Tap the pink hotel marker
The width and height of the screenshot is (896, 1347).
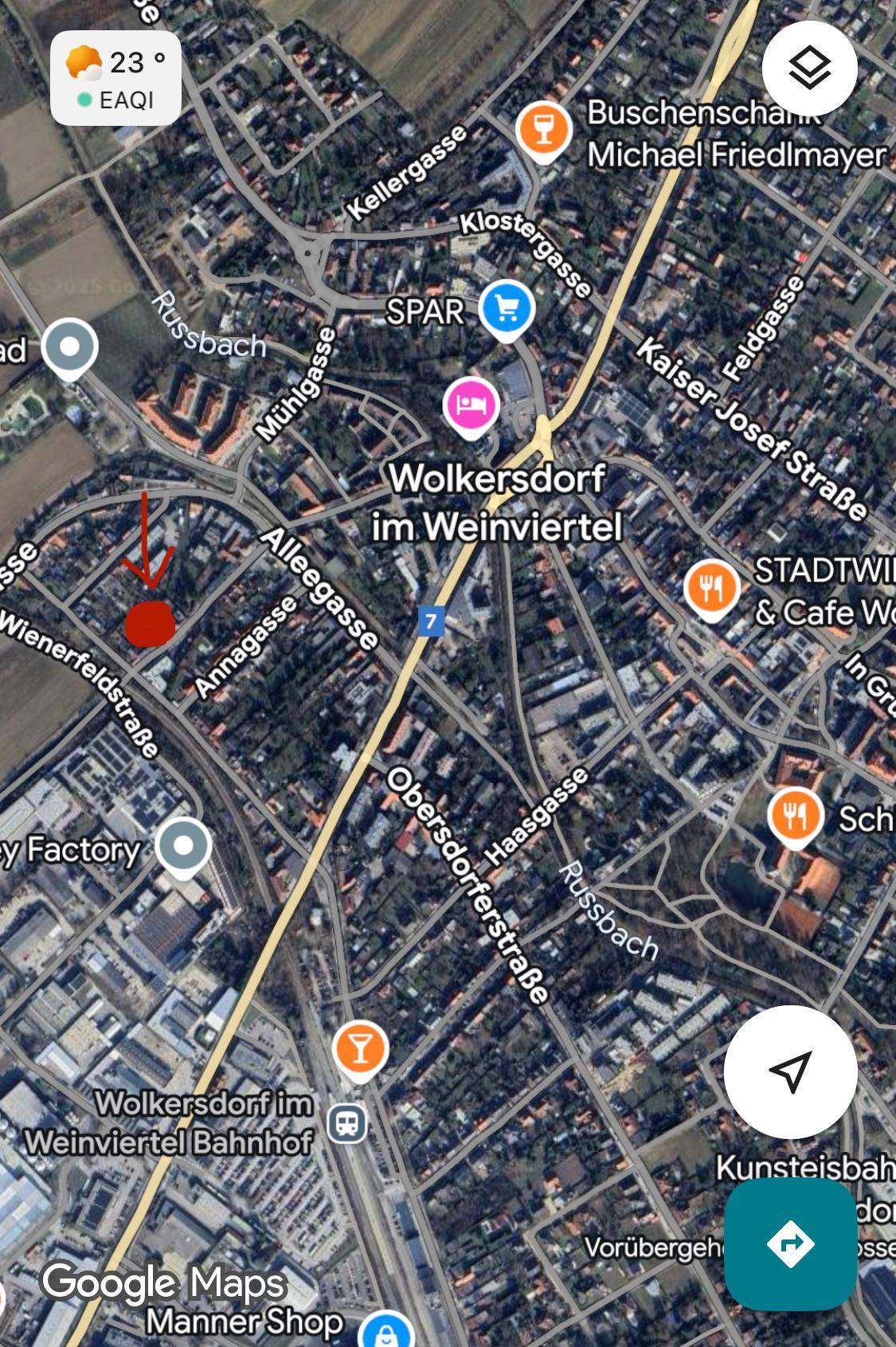point(471,405)
